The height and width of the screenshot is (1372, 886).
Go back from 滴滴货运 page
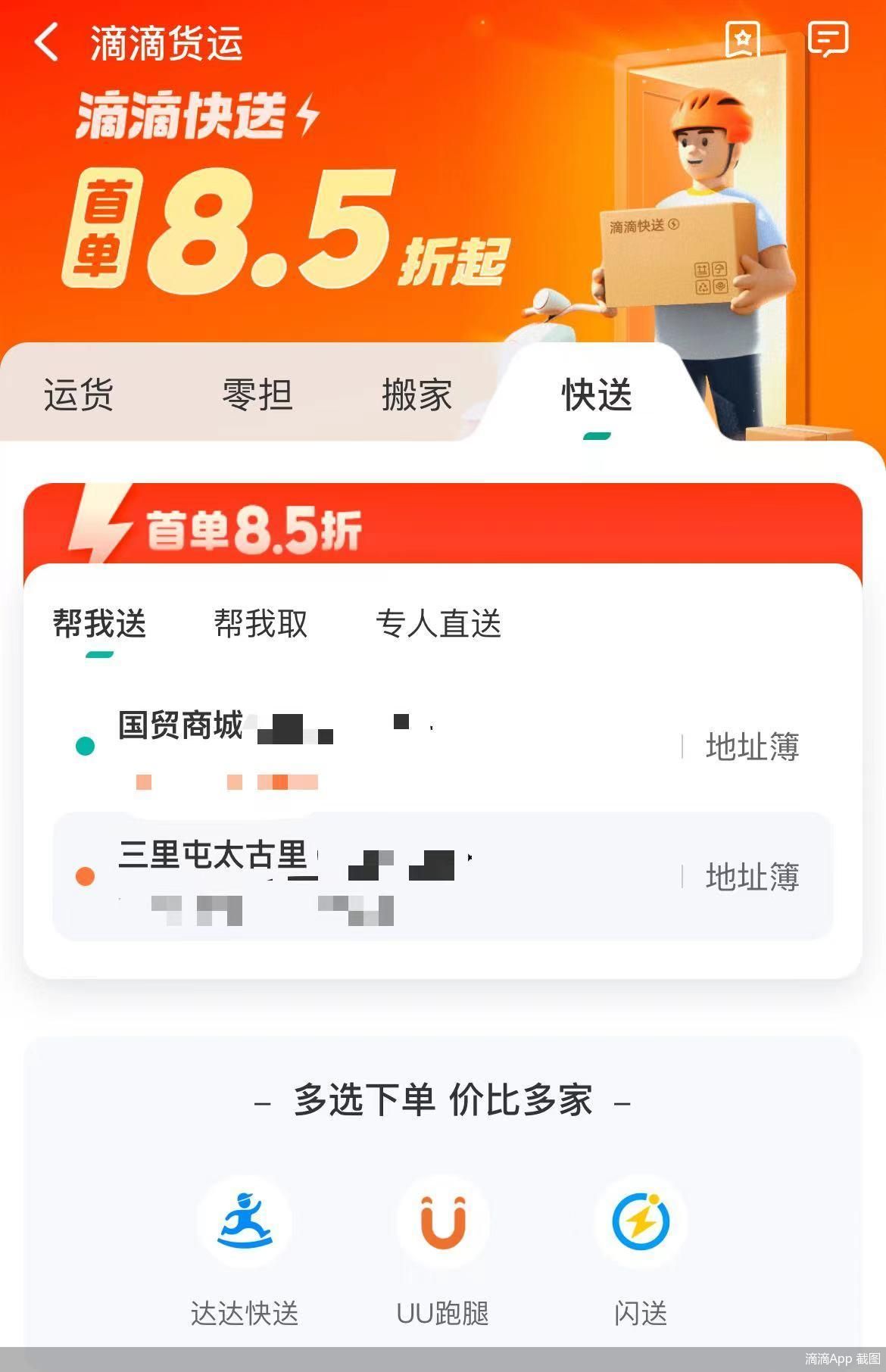point(47,42)
